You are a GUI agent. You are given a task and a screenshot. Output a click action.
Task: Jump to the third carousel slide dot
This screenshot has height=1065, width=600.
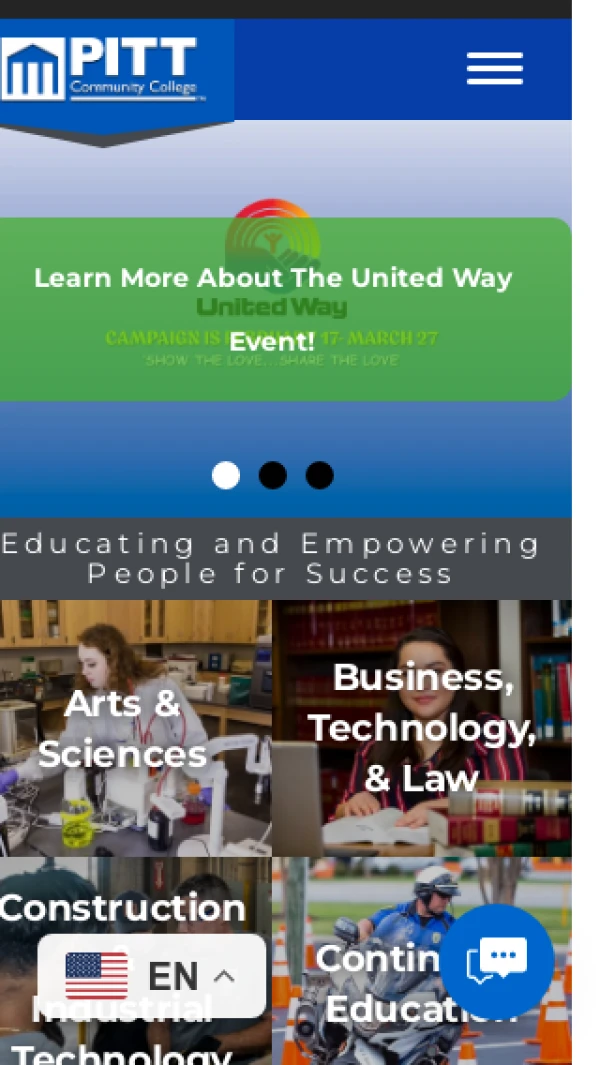319,475
